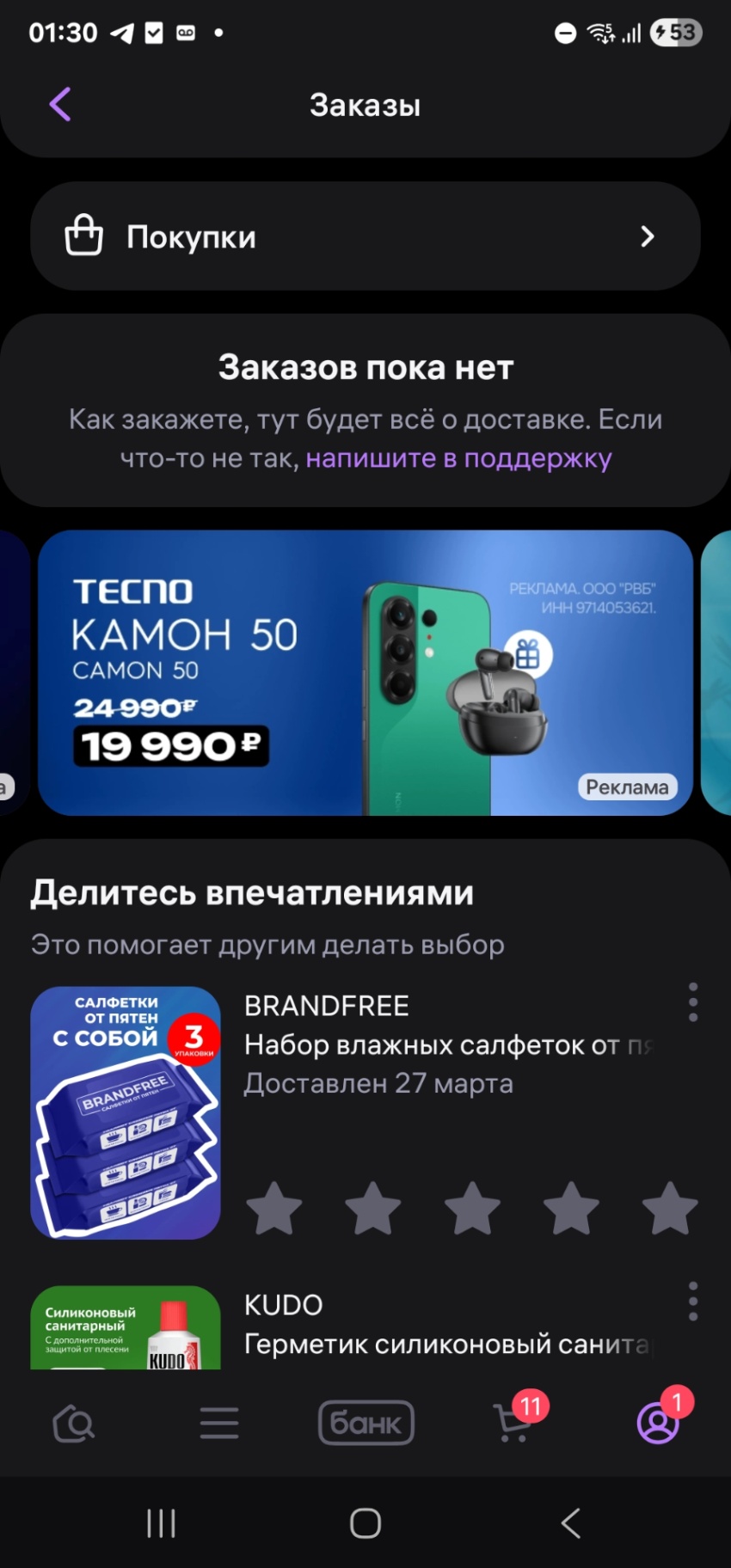Follow the напишите в поддержку link
Image resolution: width=731 pixels, height=1568 pixels.
tap(458, 458)
